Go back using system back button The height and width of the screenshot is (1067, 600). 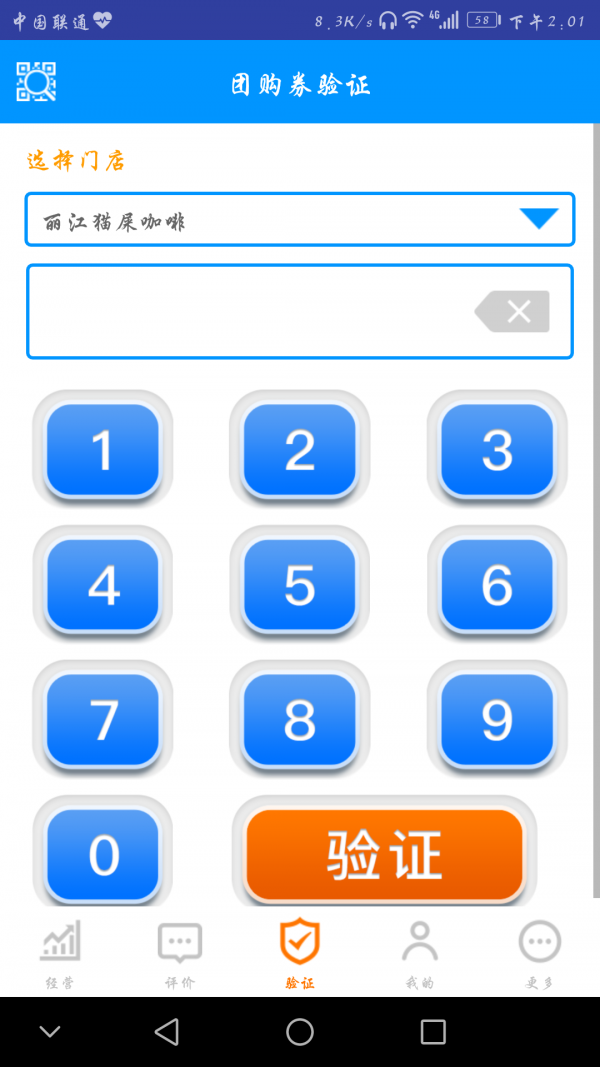pos(167,1032)
